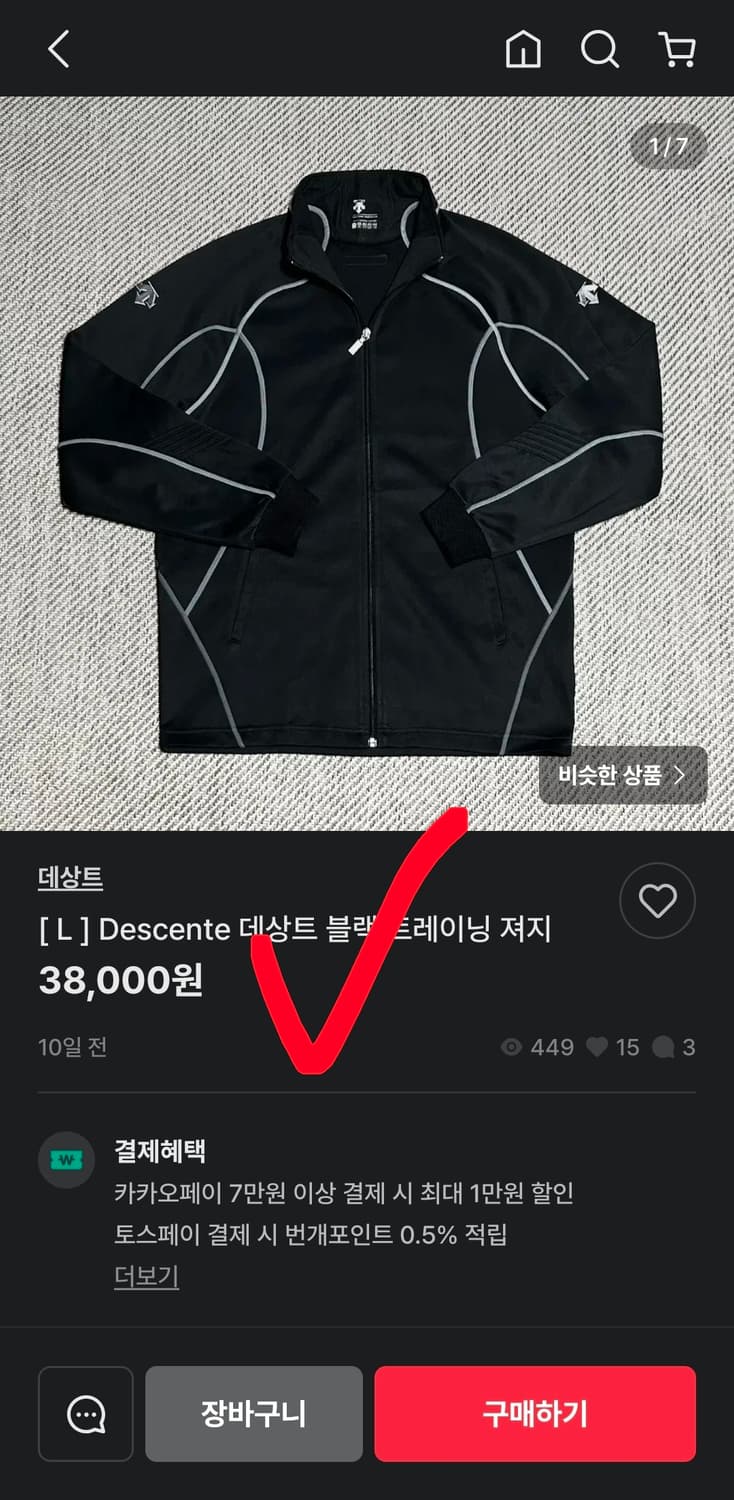View the product's view count eye icon
This screenshot has width=734, height=1500.
[x=511, y=1047]
